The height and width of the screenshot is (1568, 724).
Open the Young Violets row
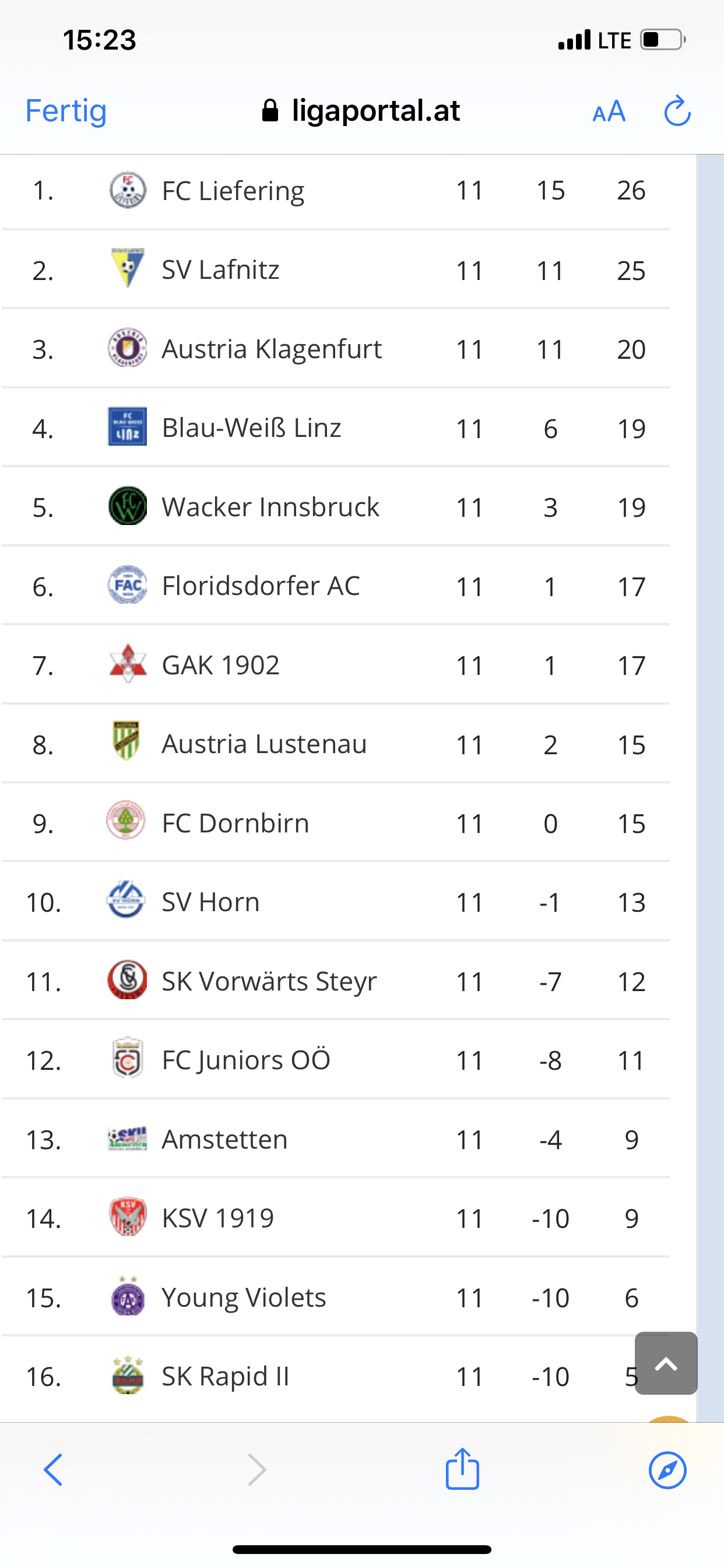coord(335,1297)
